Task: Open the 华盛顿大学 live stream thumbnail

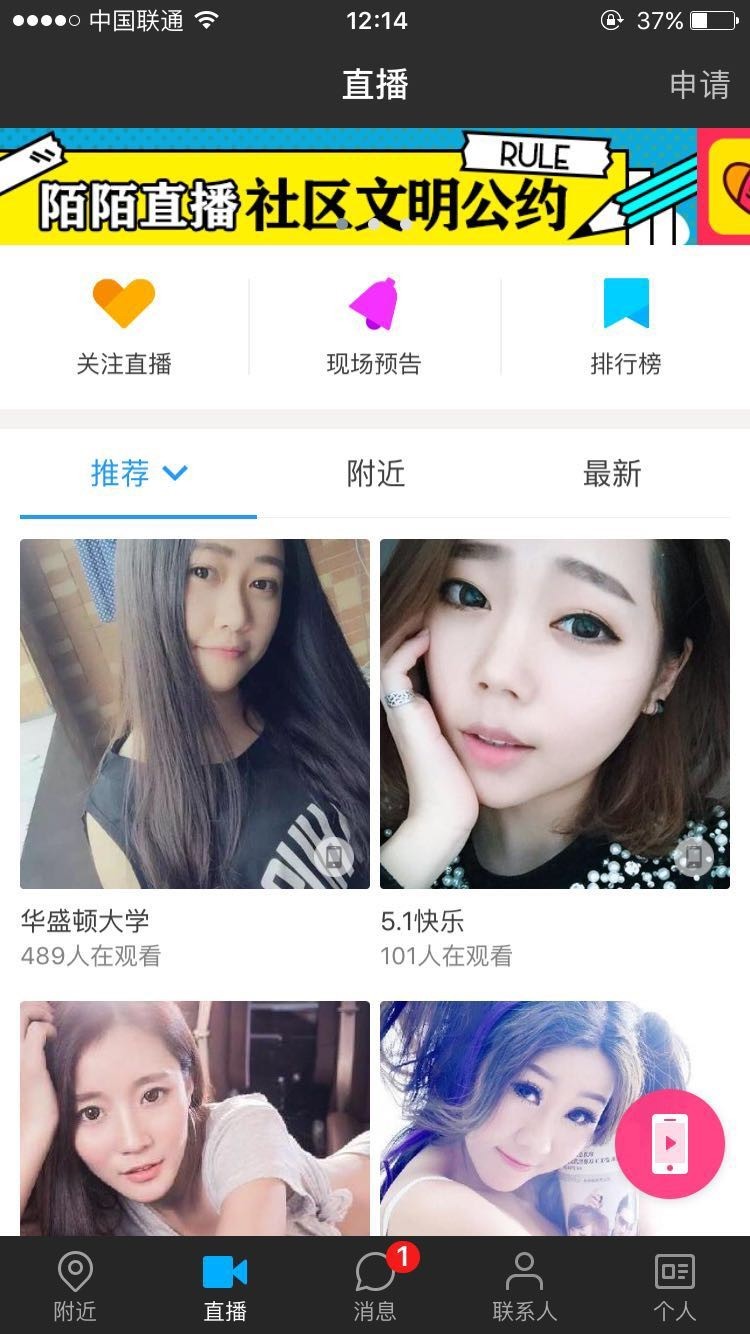Action: pos(195,712)
